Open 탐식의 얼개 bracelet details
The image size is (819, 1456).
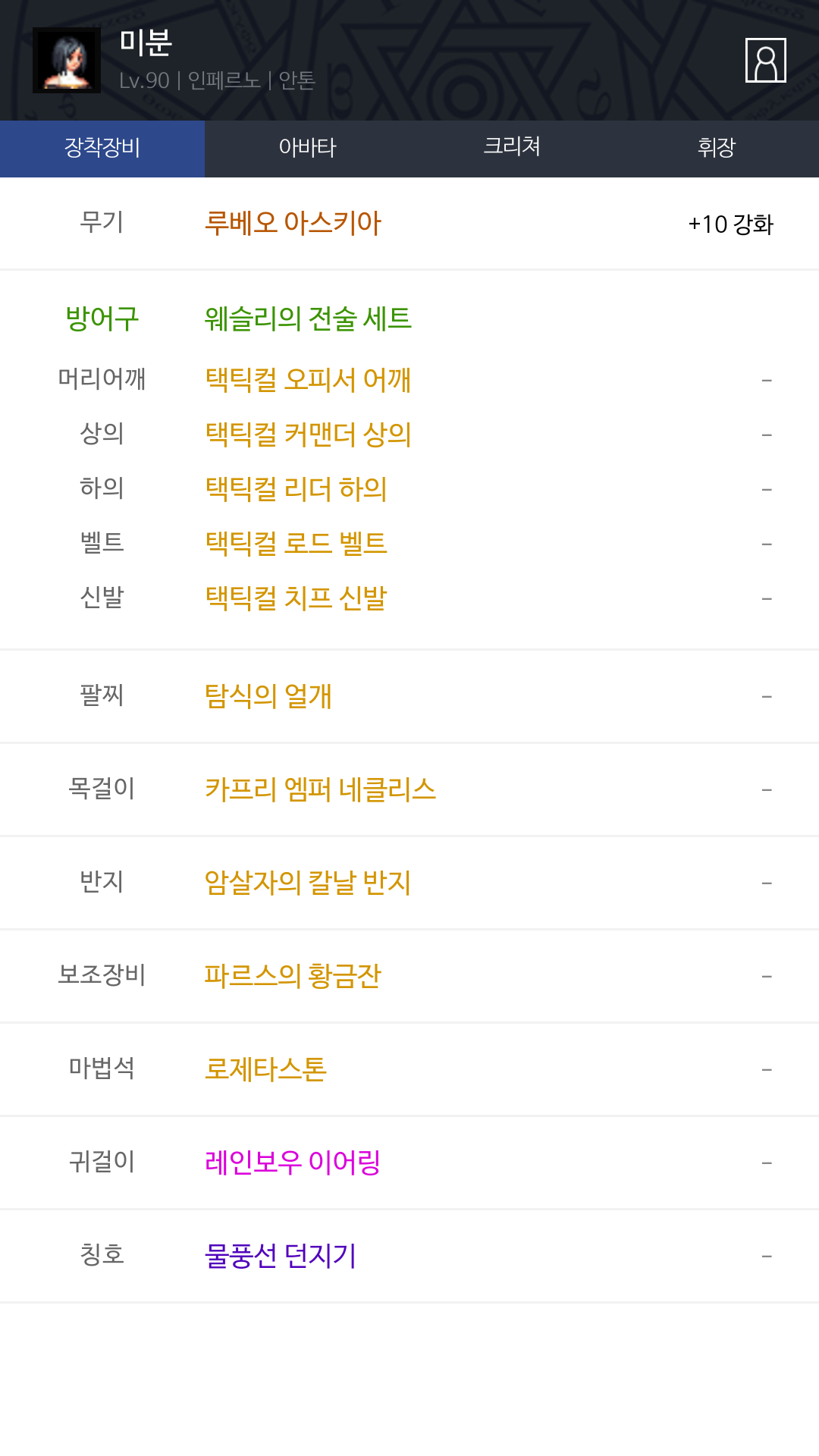(x=268, y=695)
